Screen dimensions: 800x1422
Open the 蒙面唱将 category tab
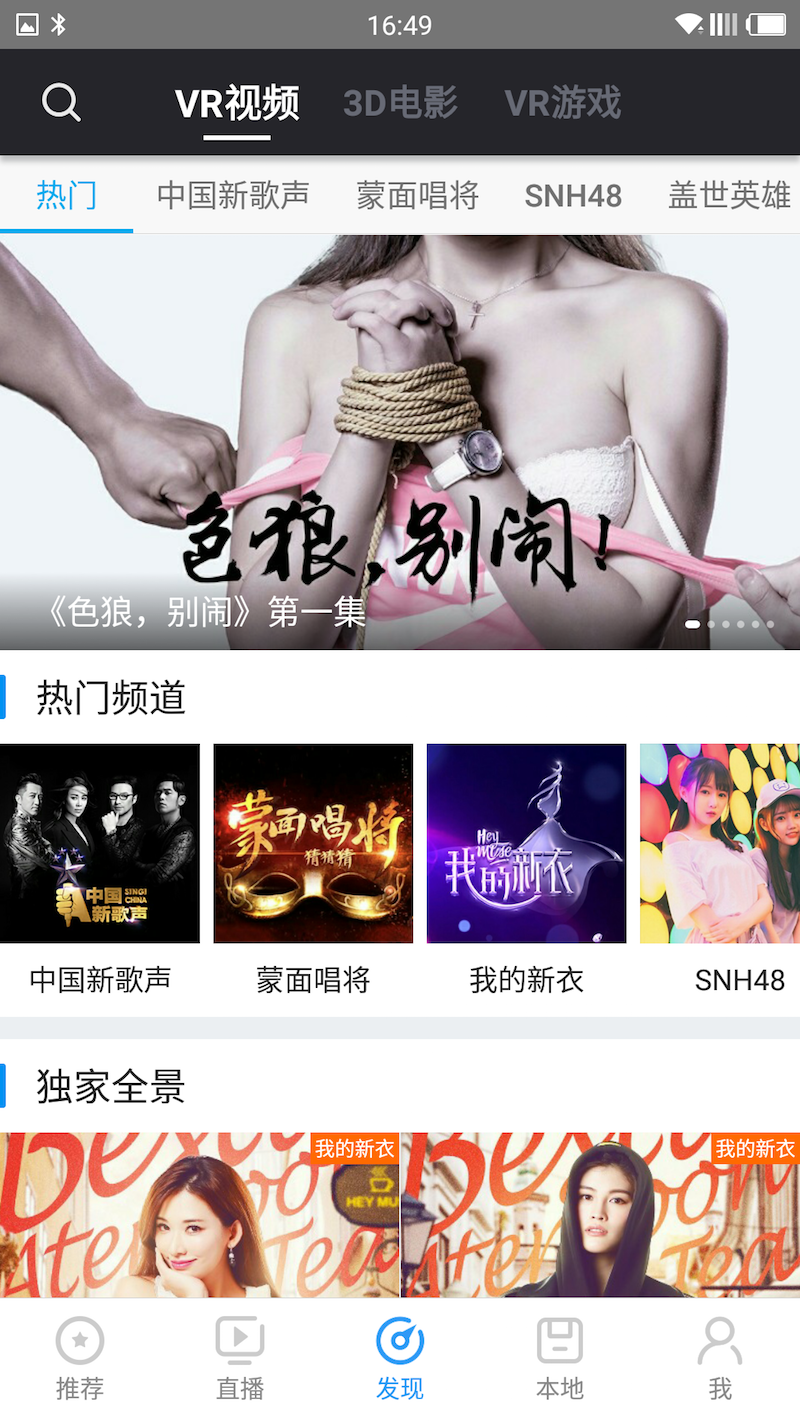(418, 195)
